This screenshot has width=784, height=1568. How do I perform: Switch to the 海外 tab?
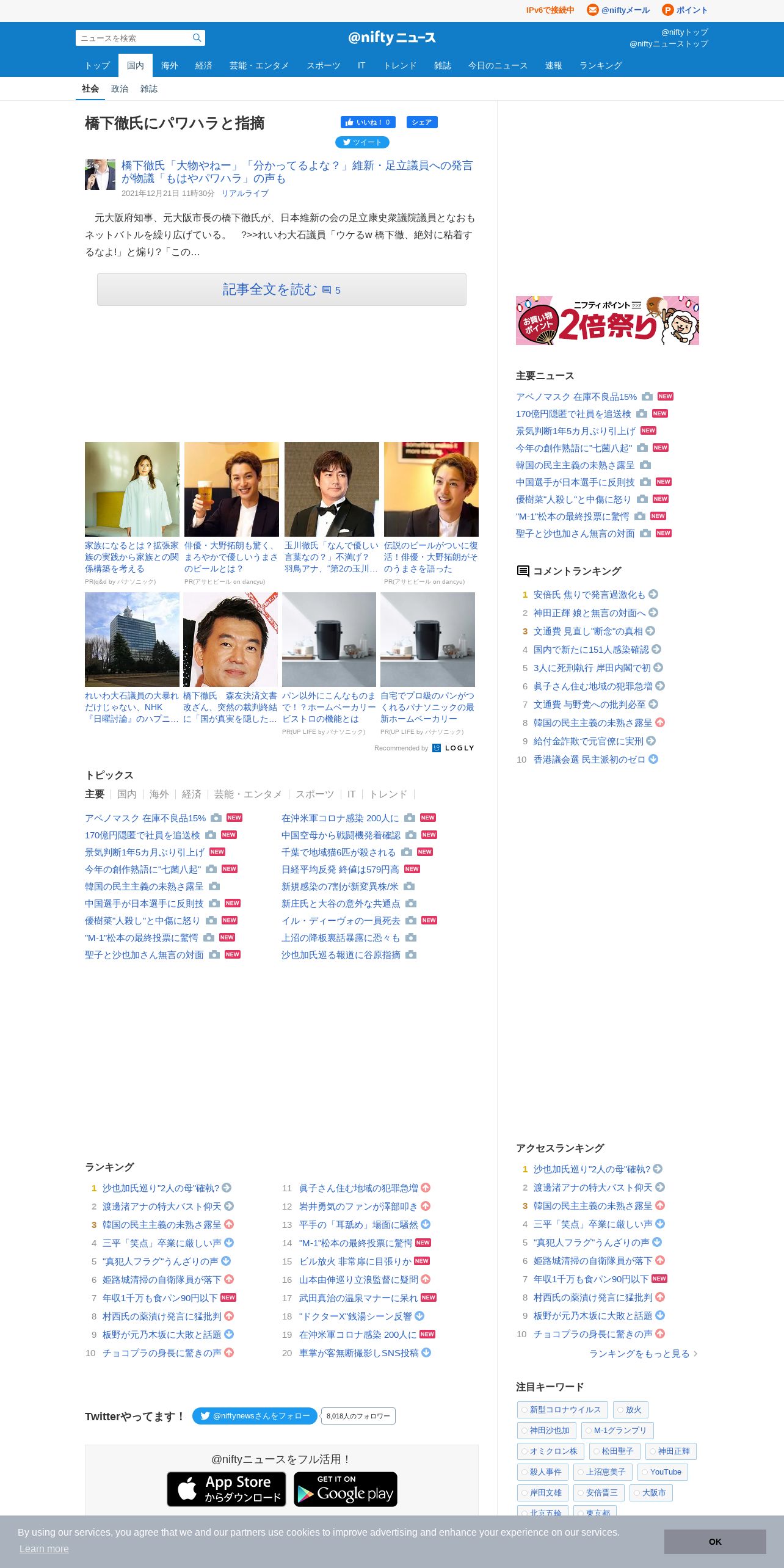(170, 65)
